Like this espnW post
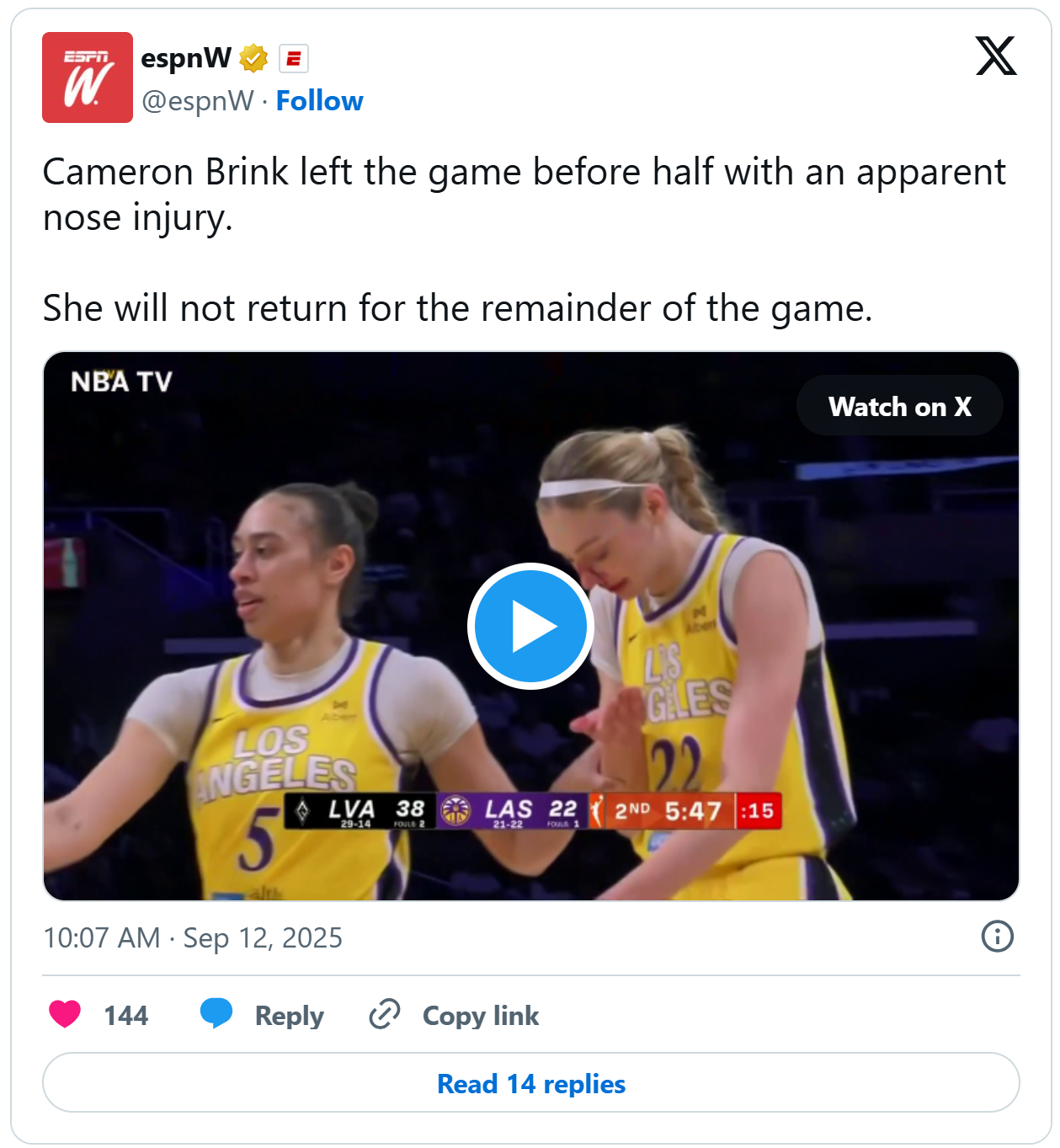The width and height of the screenshot is (1060, 1148). pos(66,1014)
